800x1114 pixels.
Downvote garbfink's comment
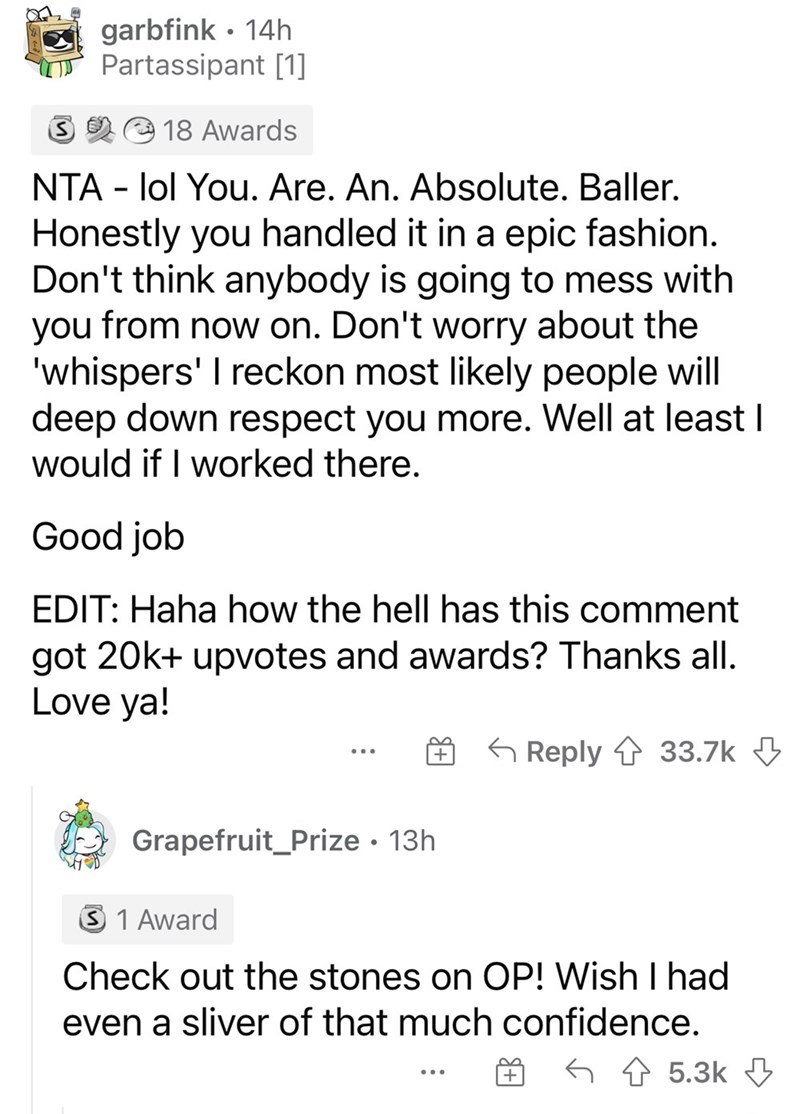click(x=767, y=751)
